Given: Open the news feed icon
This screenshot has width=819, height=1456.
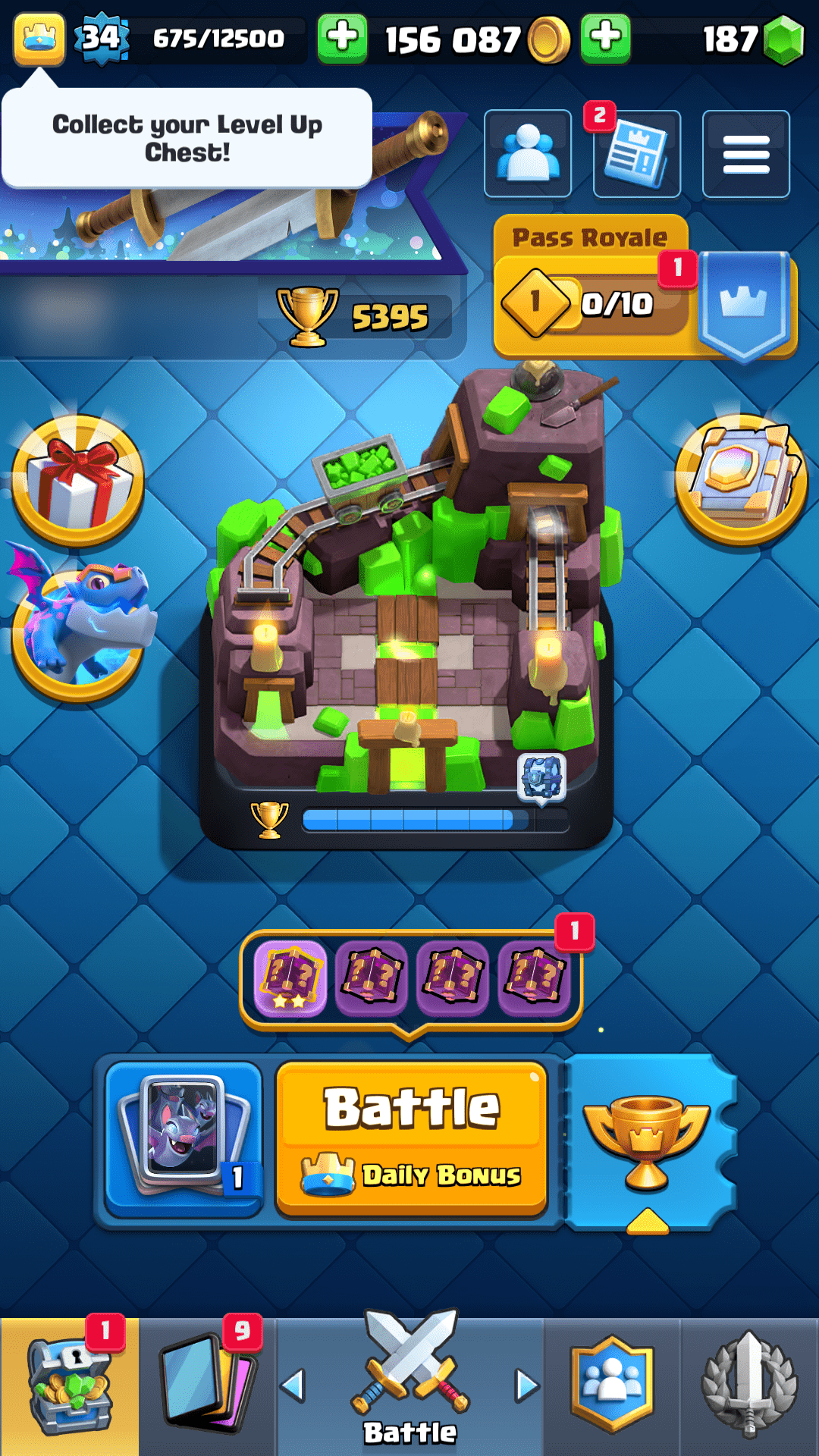Looking at the screenshot, I should tap(637, 154).
